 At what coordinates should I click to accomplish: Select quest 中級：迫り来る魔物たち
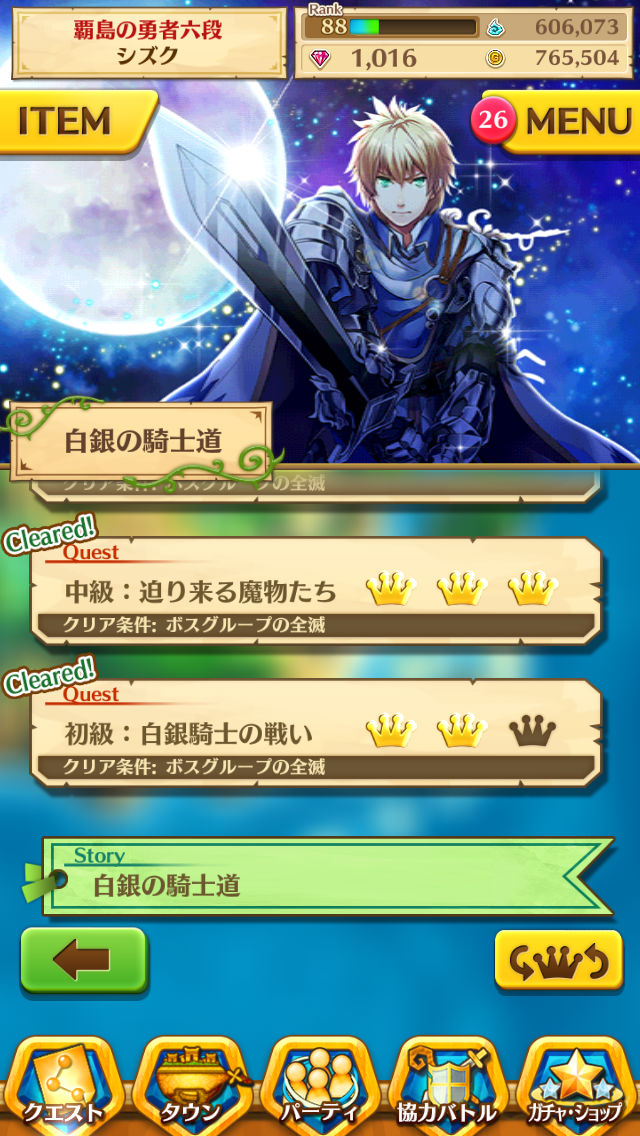click(315, 592)
